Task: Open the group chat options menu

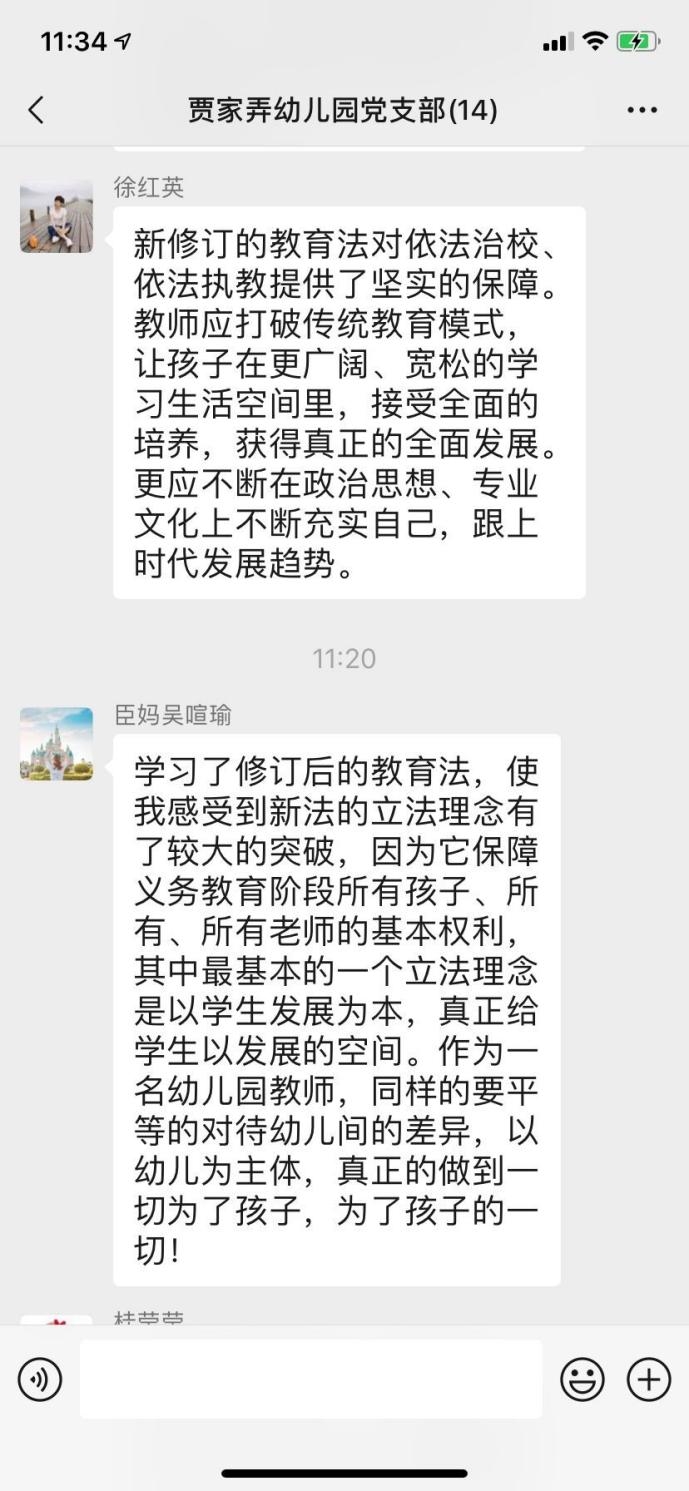Action: coord(642,110)
